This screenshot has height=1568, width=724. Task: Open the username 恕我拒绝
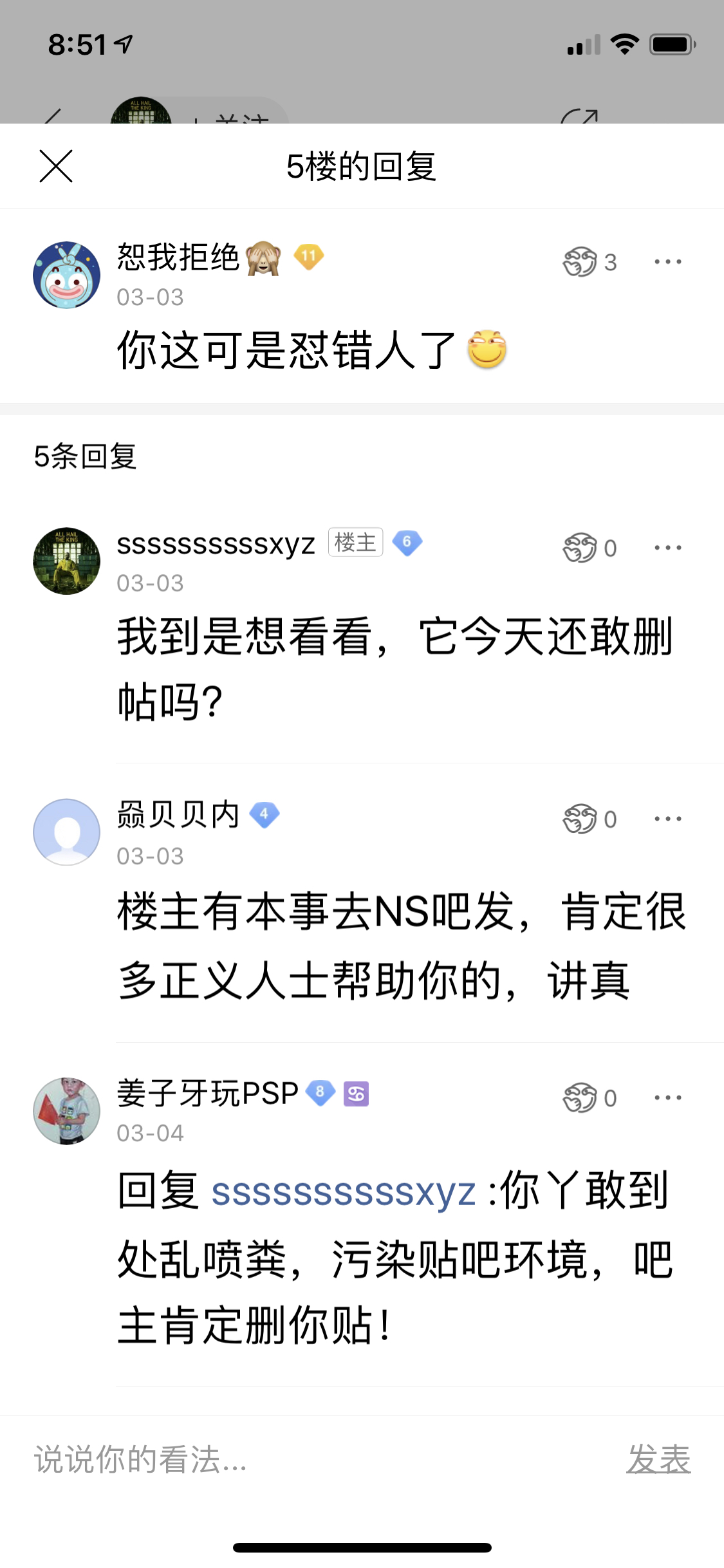tap(178, 258)
